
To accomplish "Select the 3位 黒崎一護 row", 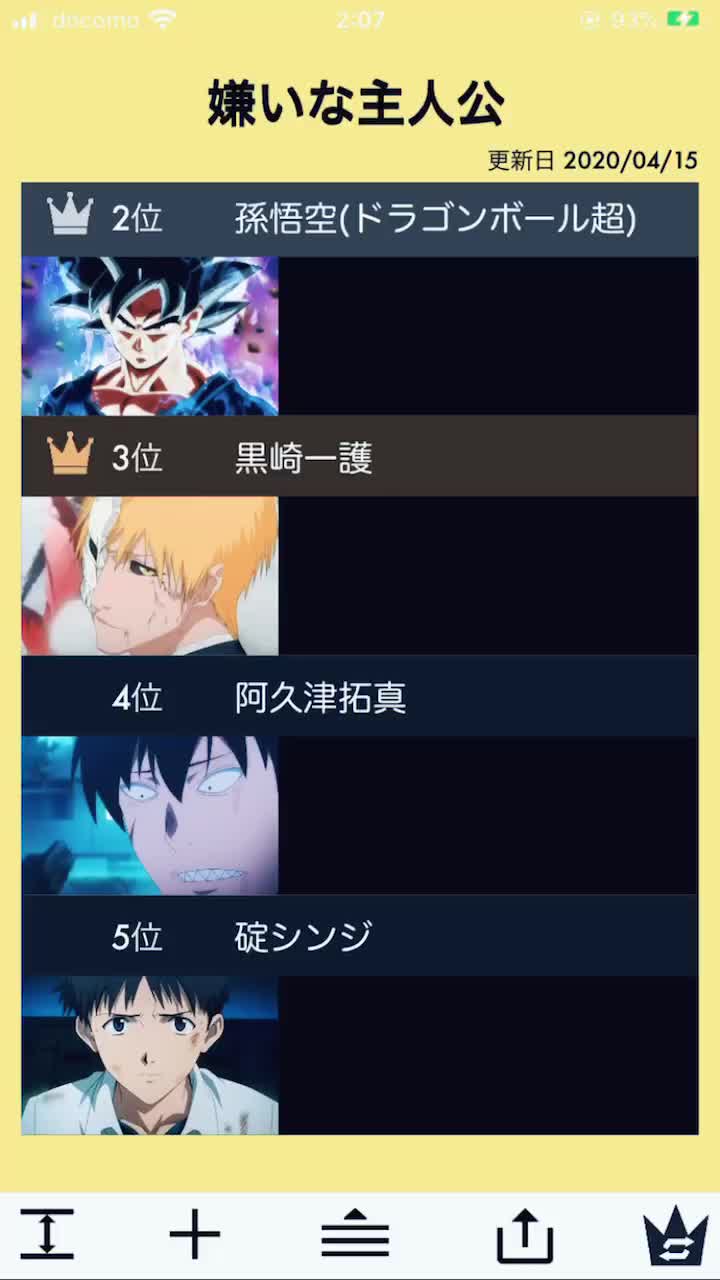I will tap(360, 458).
